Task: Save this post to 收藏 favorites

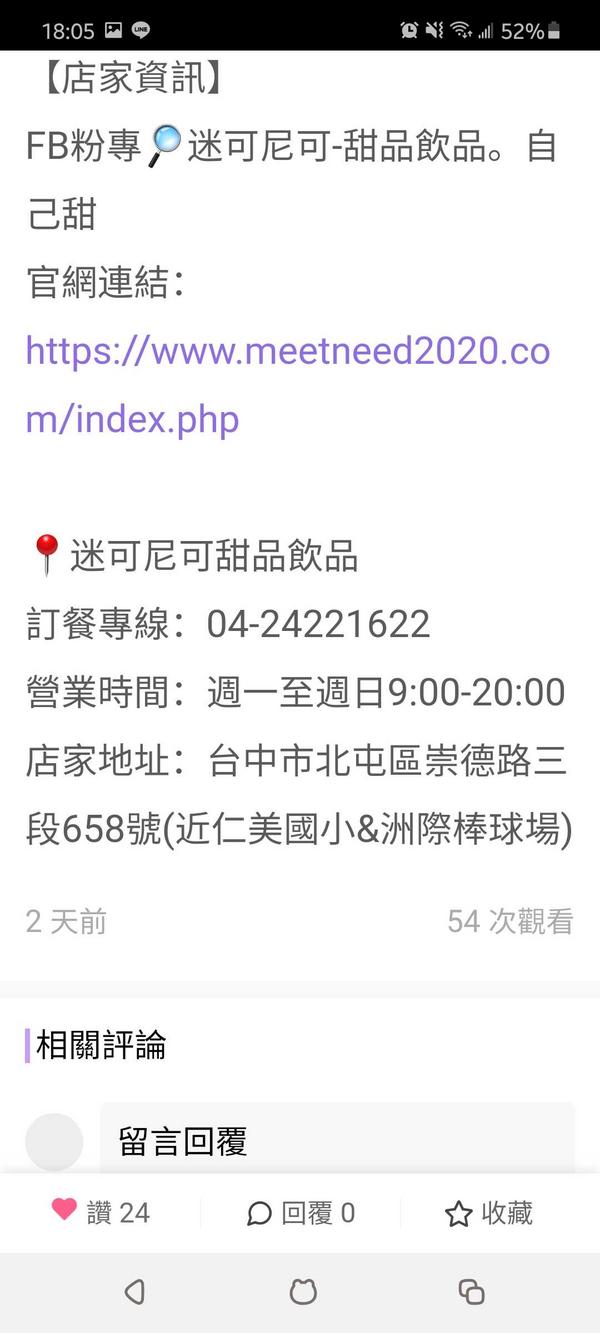Action: (488, 1213)
